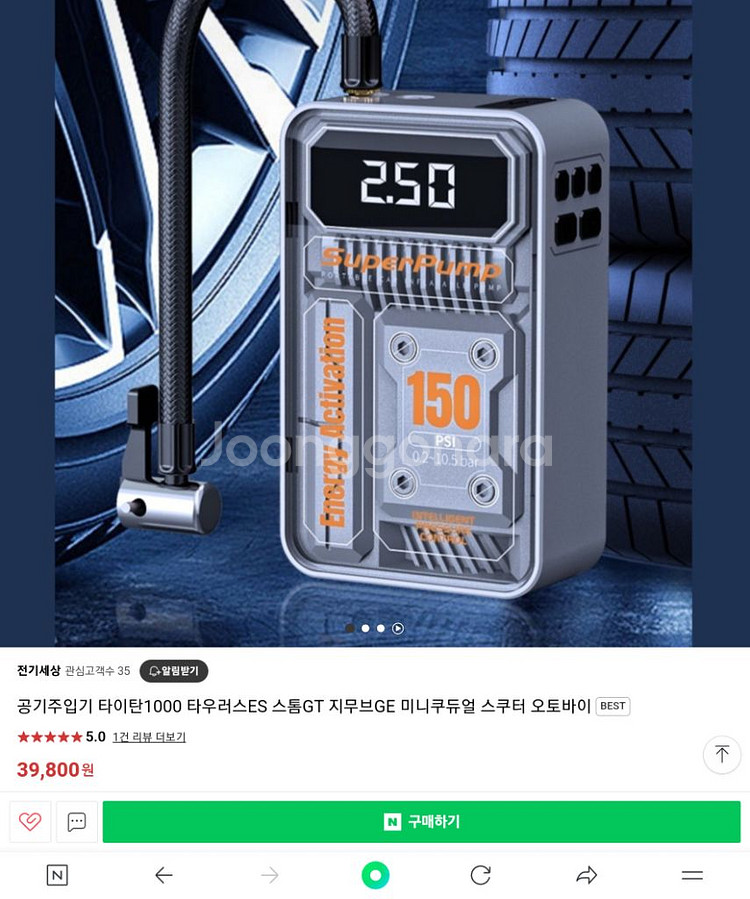Toggle the heart to favorite this listing
Viewport: 750px width, 899px height.
[x=29, y=821]
